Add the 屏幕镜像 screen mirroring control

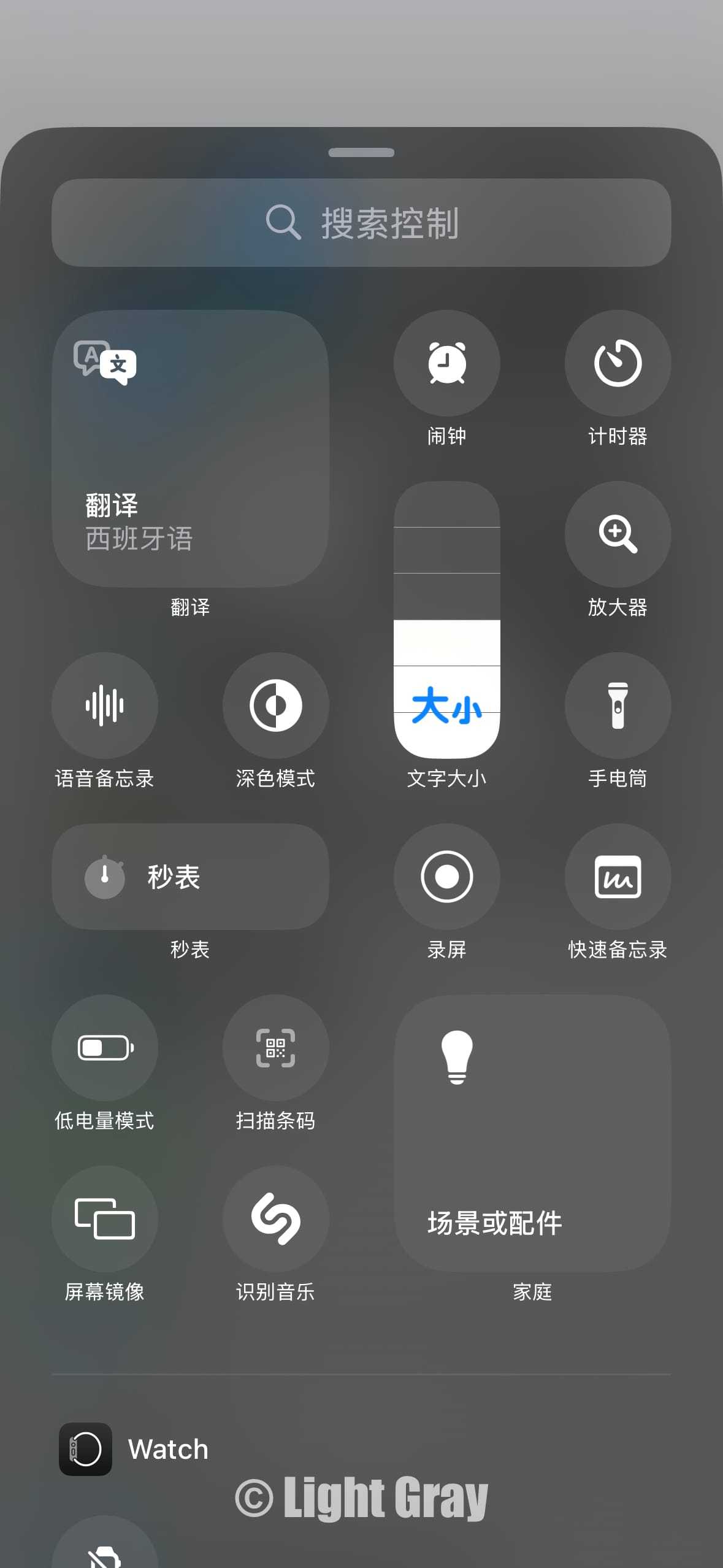pyautogui.click(x=105, y=1219)
